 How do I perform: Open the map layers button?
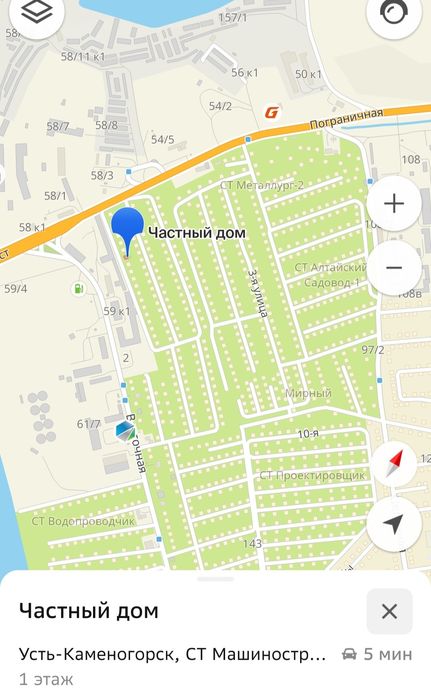point(37,12)
